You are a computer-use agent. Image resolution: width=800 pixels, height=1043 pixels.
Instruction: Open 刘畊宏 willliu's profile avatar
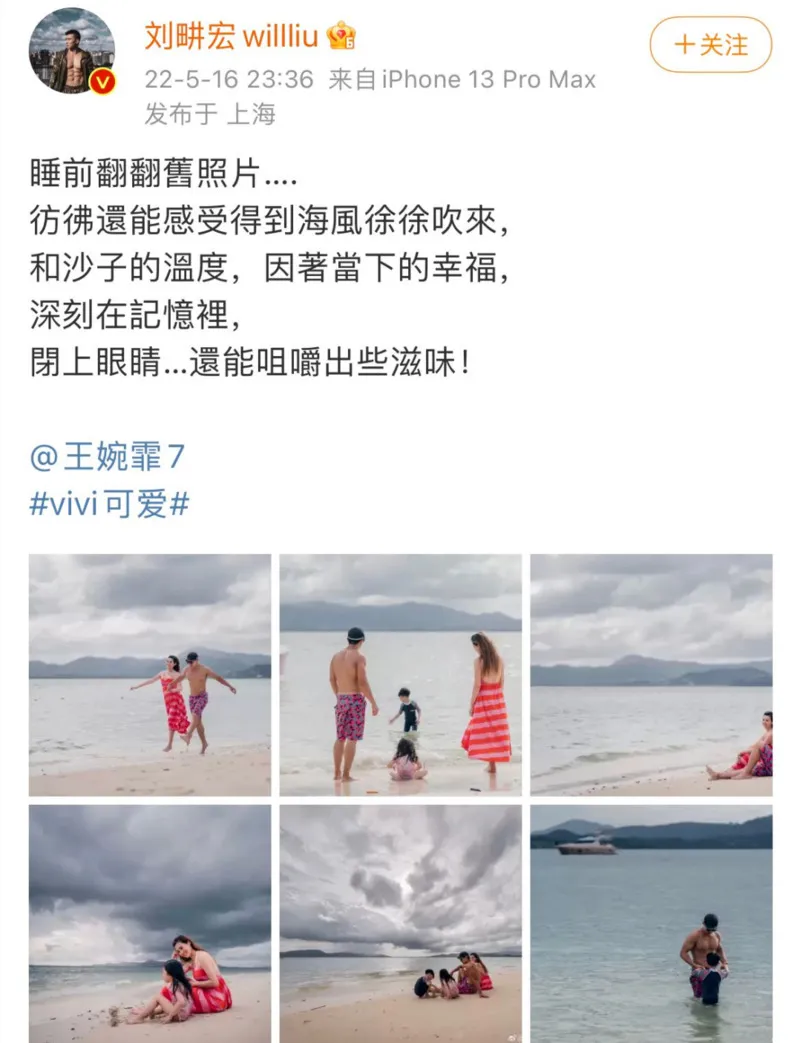click(x=72, y=52)
